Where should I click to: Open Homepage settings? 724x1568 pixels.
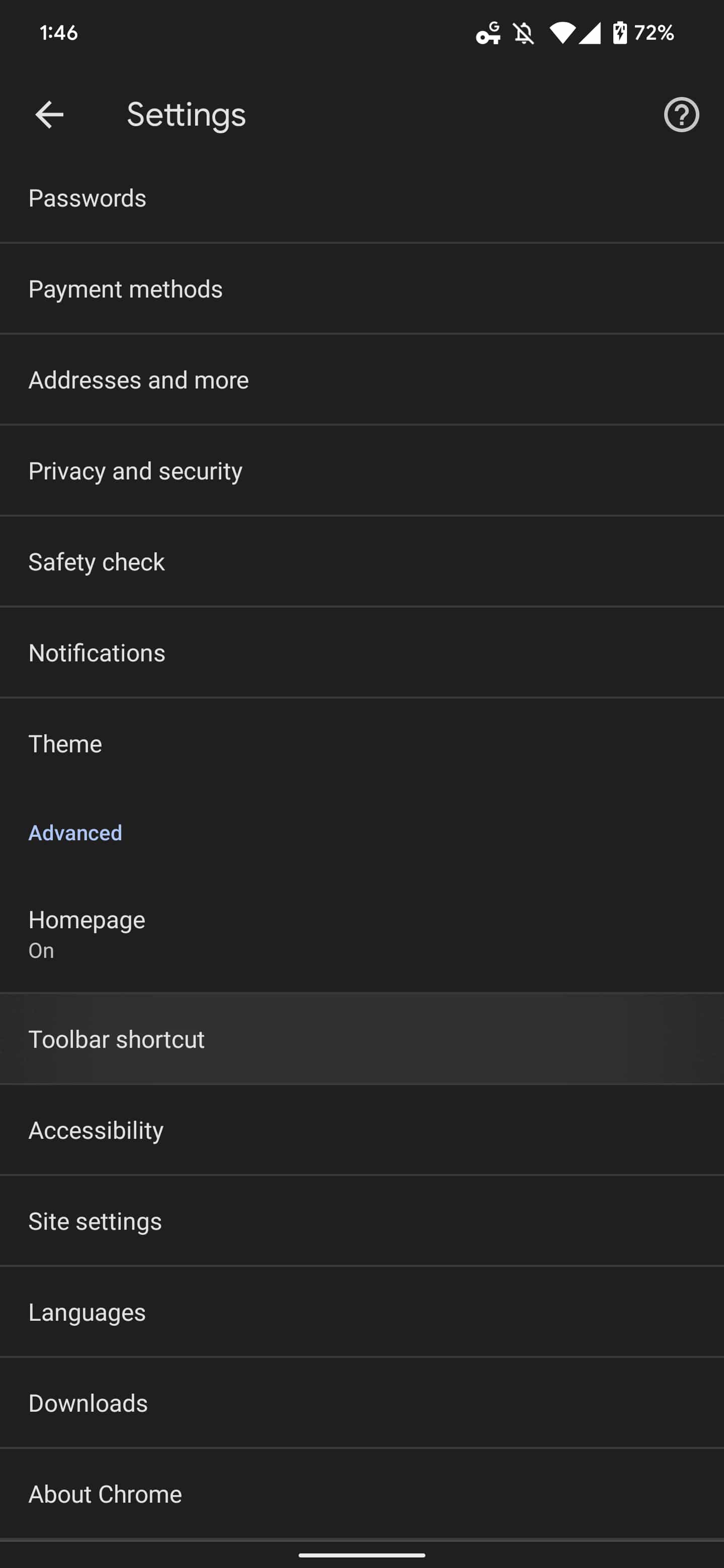pos(361,934)
